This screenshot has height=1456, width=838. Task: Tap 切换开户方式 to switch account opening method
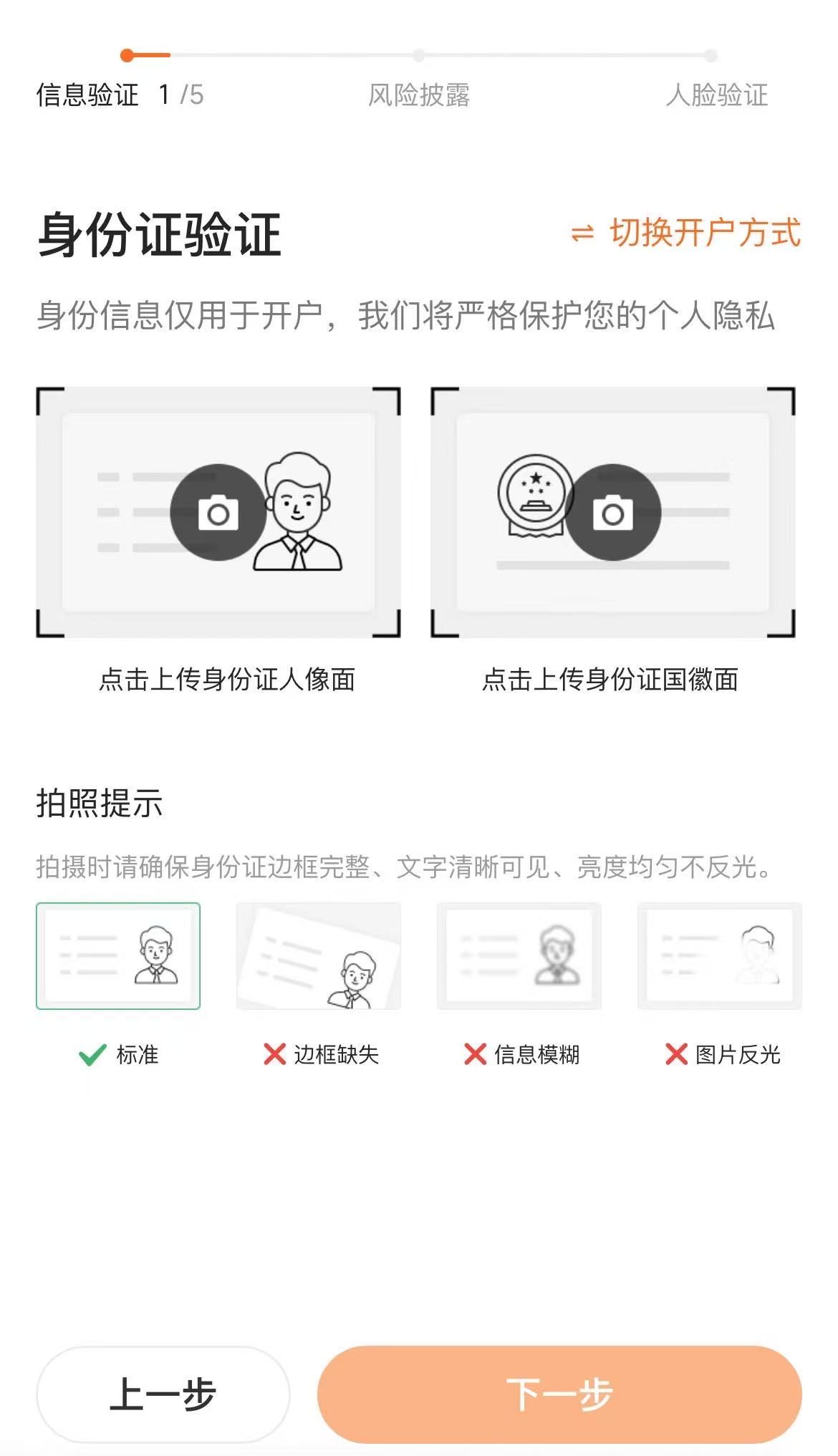[x=686, y=233]
